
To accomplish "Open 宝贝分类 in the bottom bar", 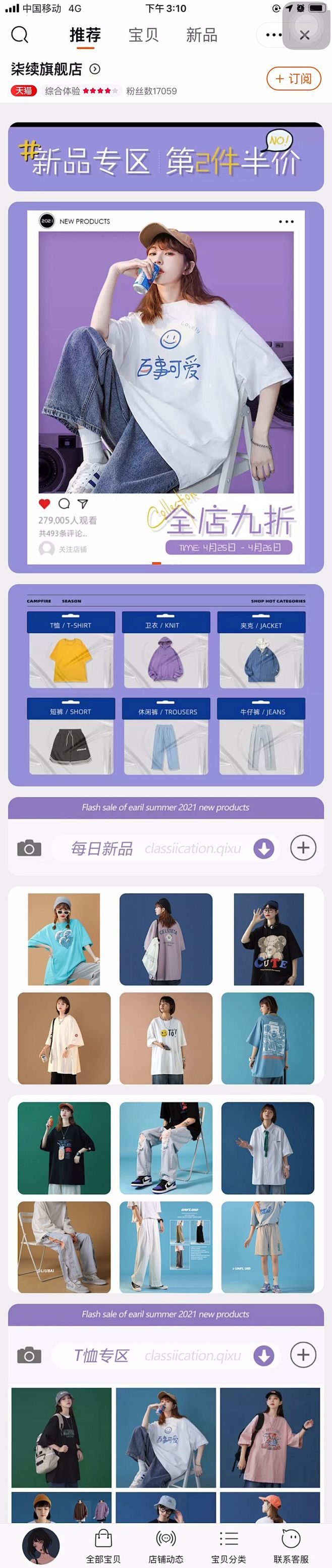I will tap(229, 1546).
